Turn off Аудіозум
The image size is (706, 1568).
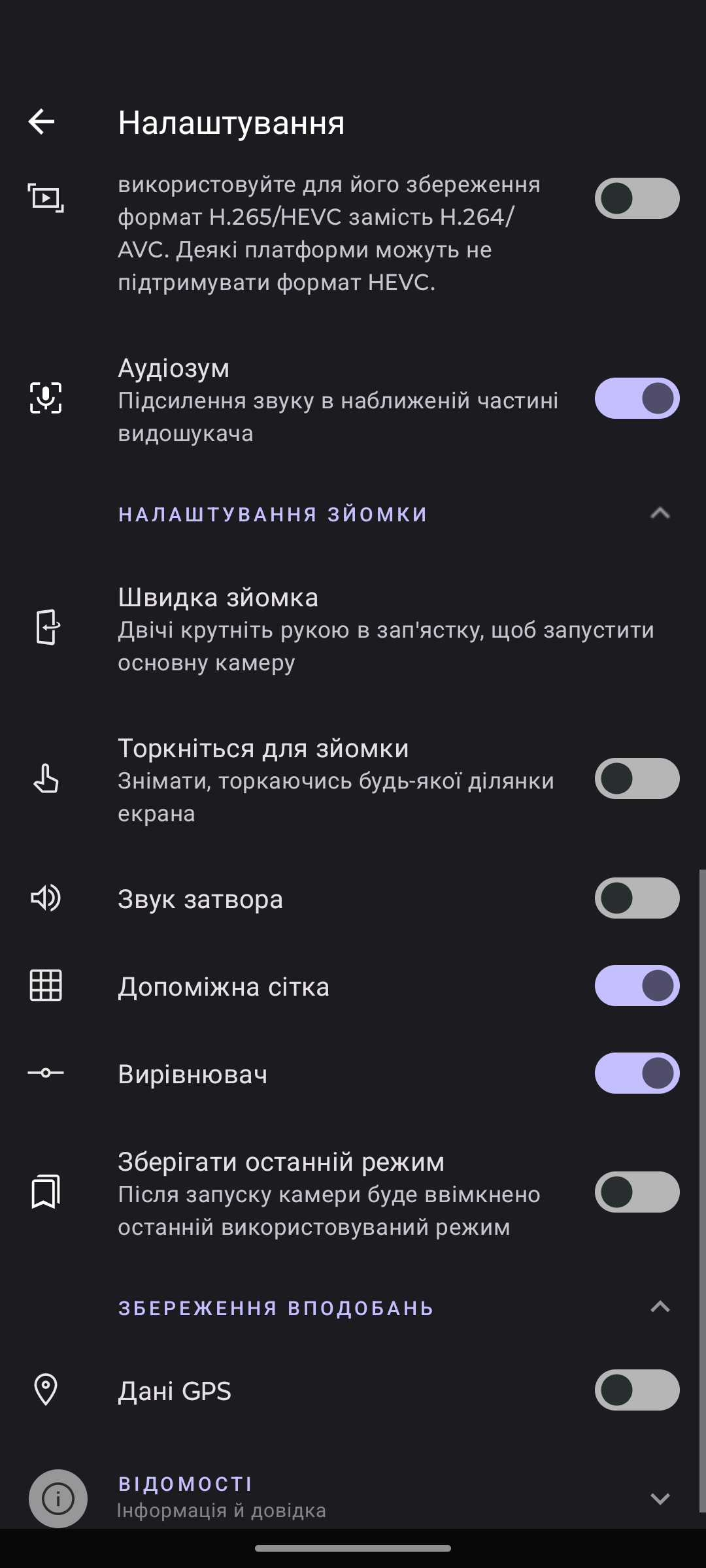(637, 398)
